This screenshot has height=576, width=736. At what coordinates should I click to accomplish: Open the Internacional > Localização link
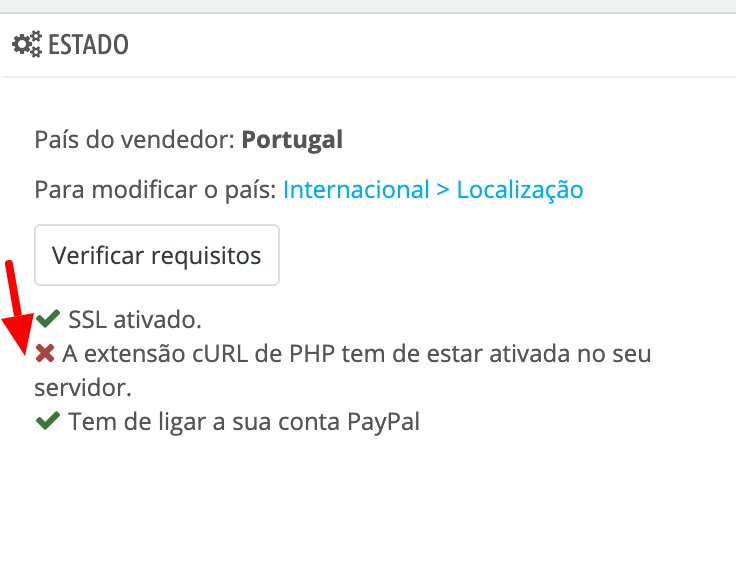433,189
